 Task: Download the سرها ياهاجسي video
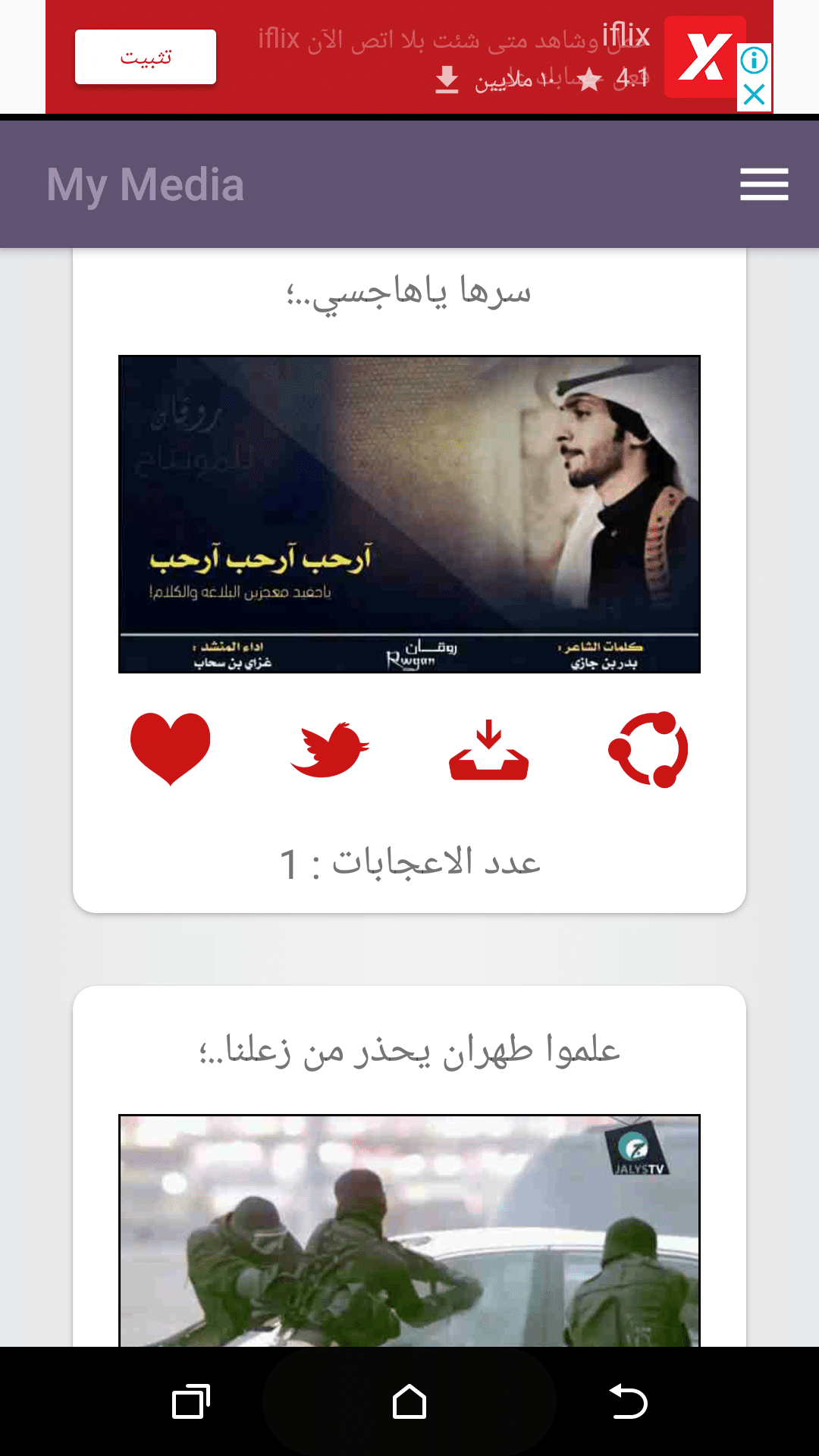[x=488, y=749]
